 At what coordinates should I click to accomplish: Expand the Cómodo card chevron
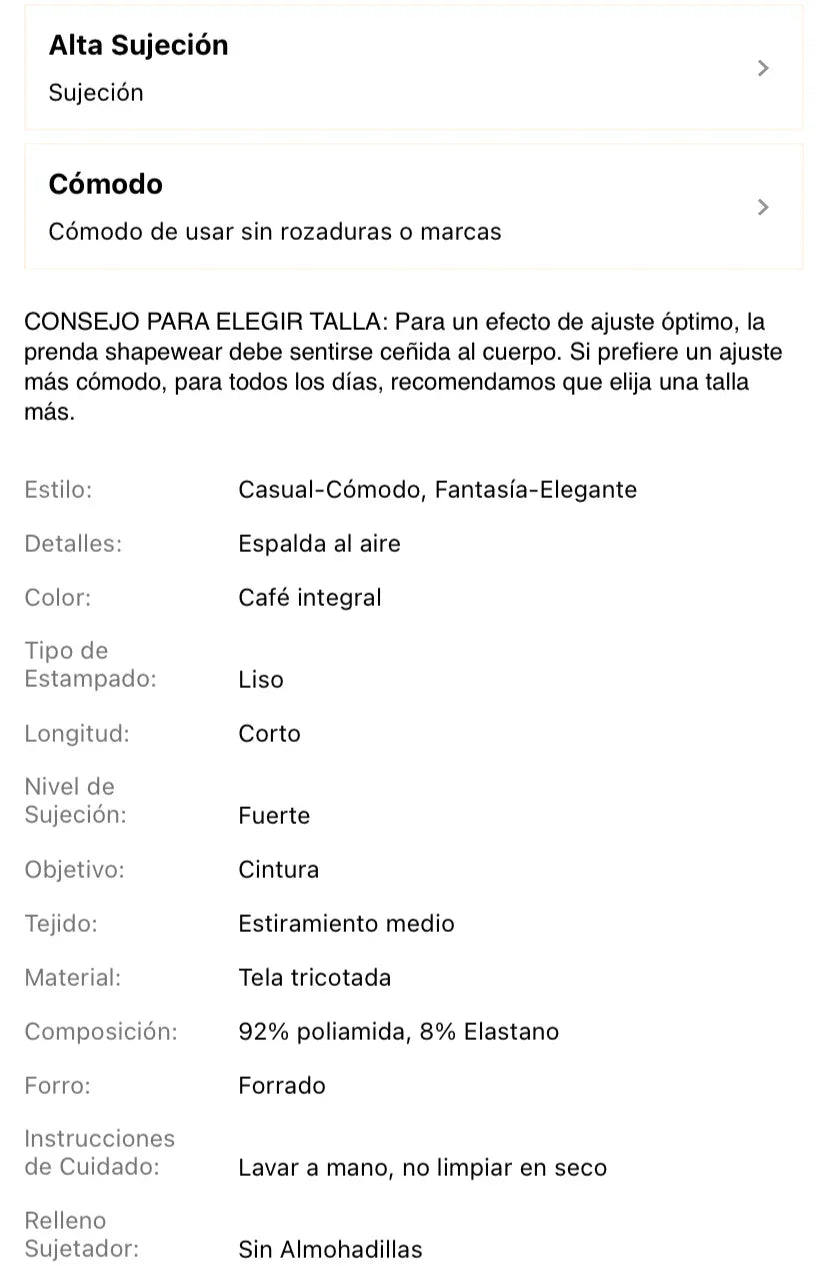pyautogui.click(x=763, y=208)
